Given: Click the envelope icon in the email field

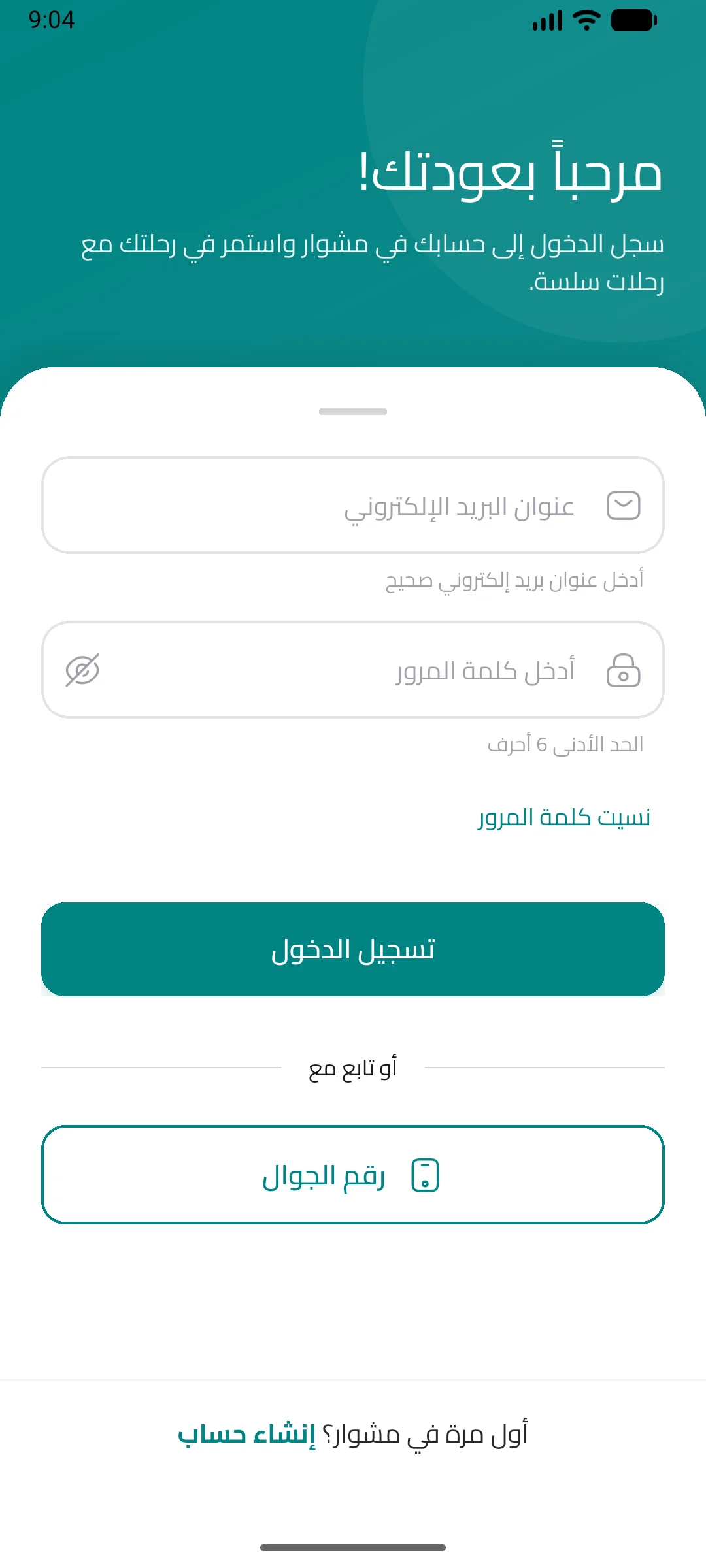Looking at the screenshot, I should coord(623,504).
